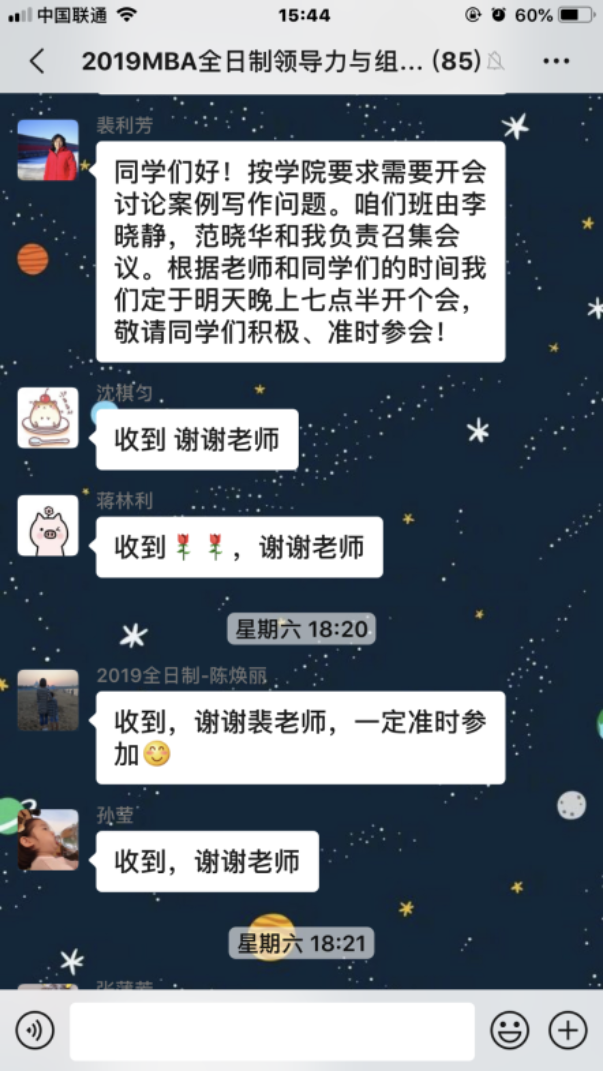
Task: Open the plus attachment menu
Action: point(567,1030)
